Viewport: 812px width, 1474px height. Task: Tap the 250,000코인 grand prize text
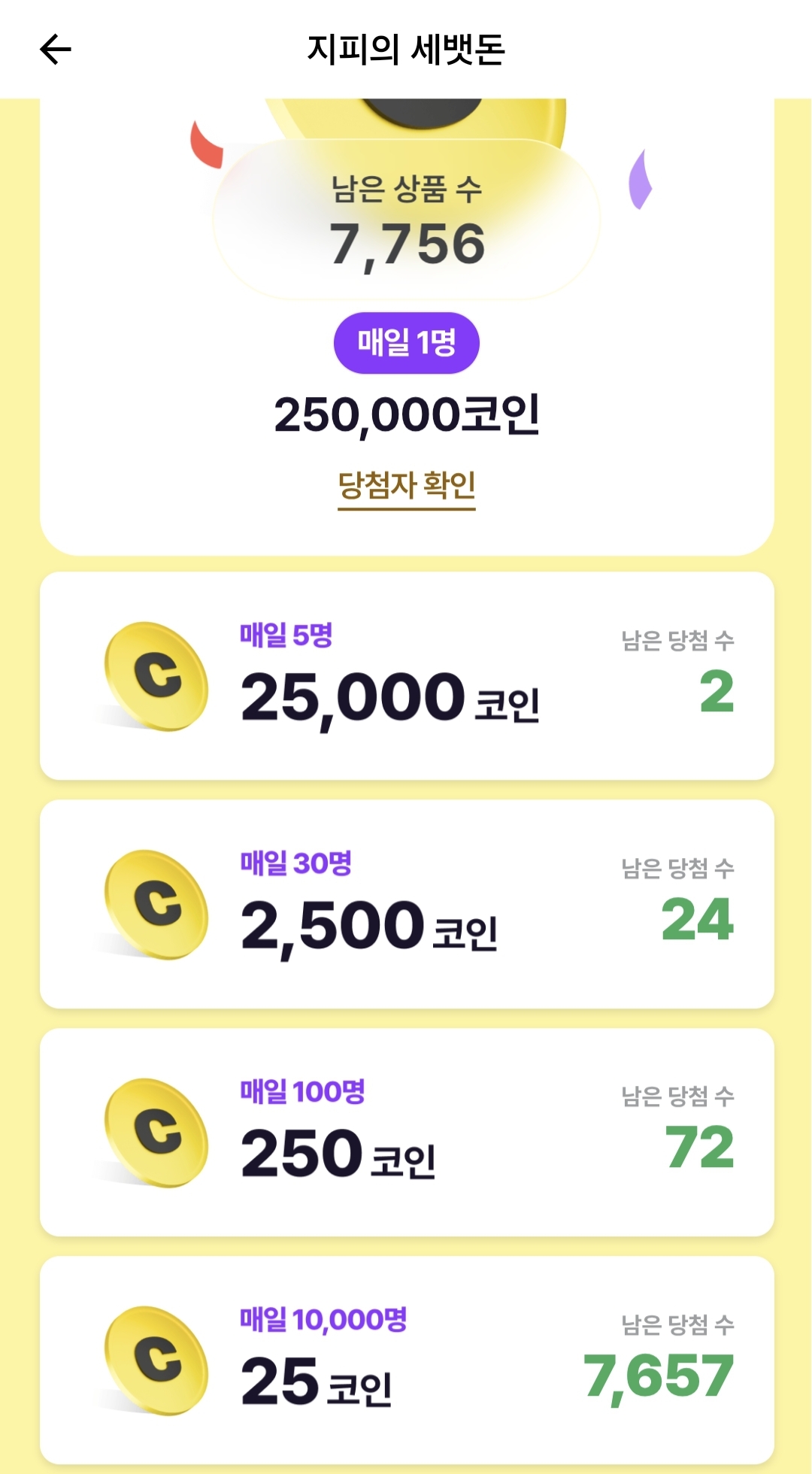[x=406, y=414]
